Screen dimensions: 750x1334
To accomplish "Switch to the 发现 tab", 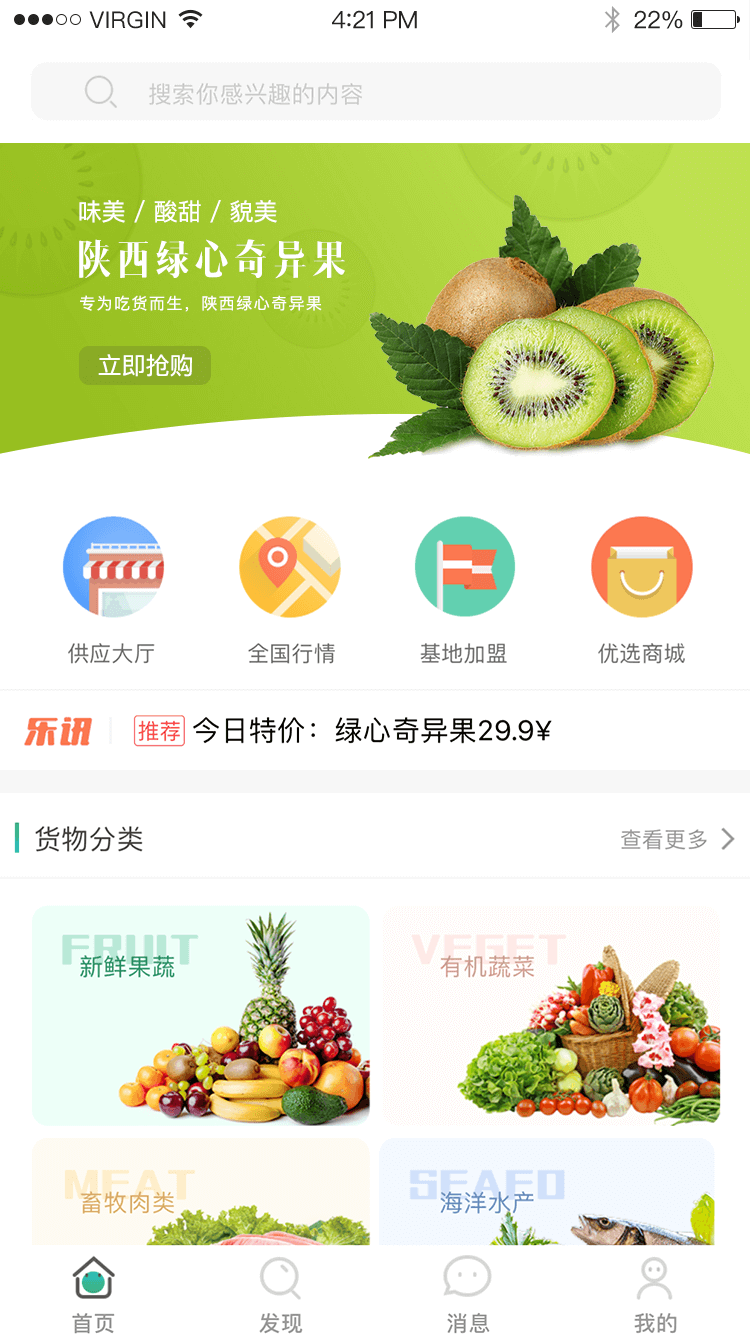I will click(x=281, y=1295).
